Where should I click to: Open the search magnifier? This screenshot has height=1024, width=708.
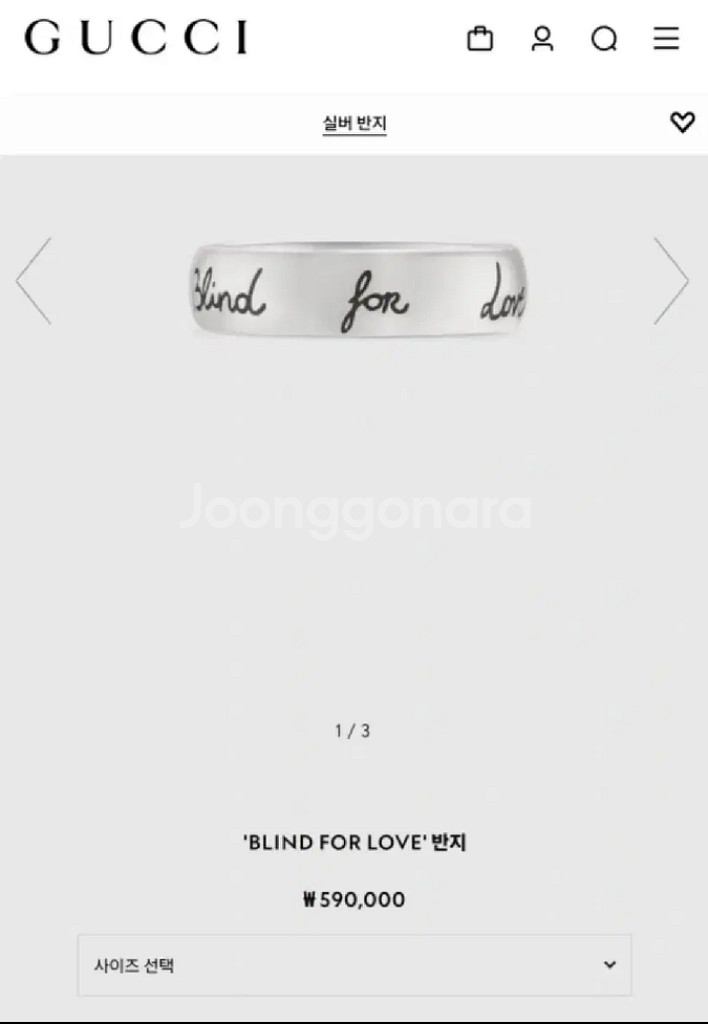pyautogui.click(x=604, y=40)
